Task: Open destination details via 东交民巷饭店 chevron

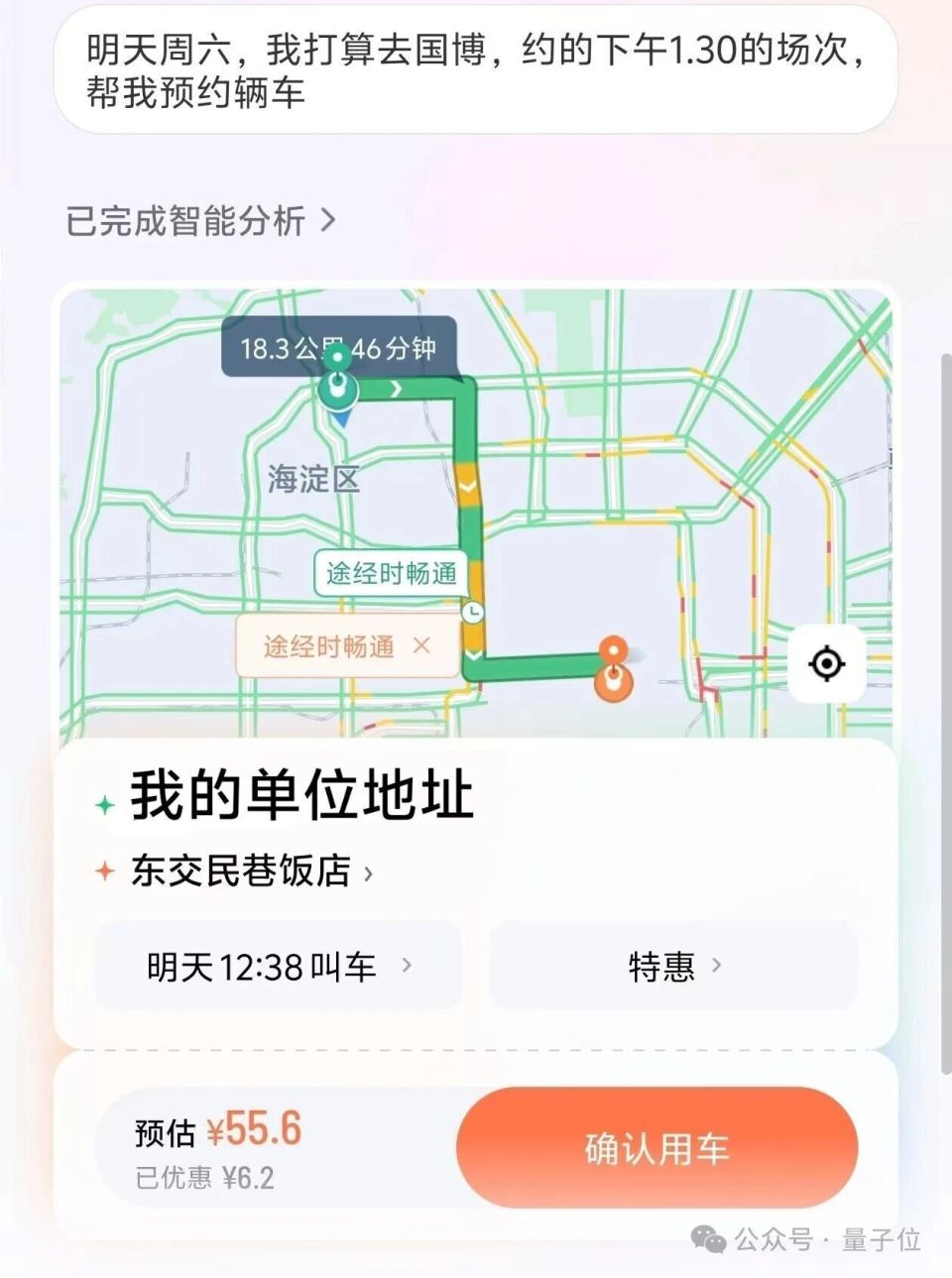Action: 370,872
